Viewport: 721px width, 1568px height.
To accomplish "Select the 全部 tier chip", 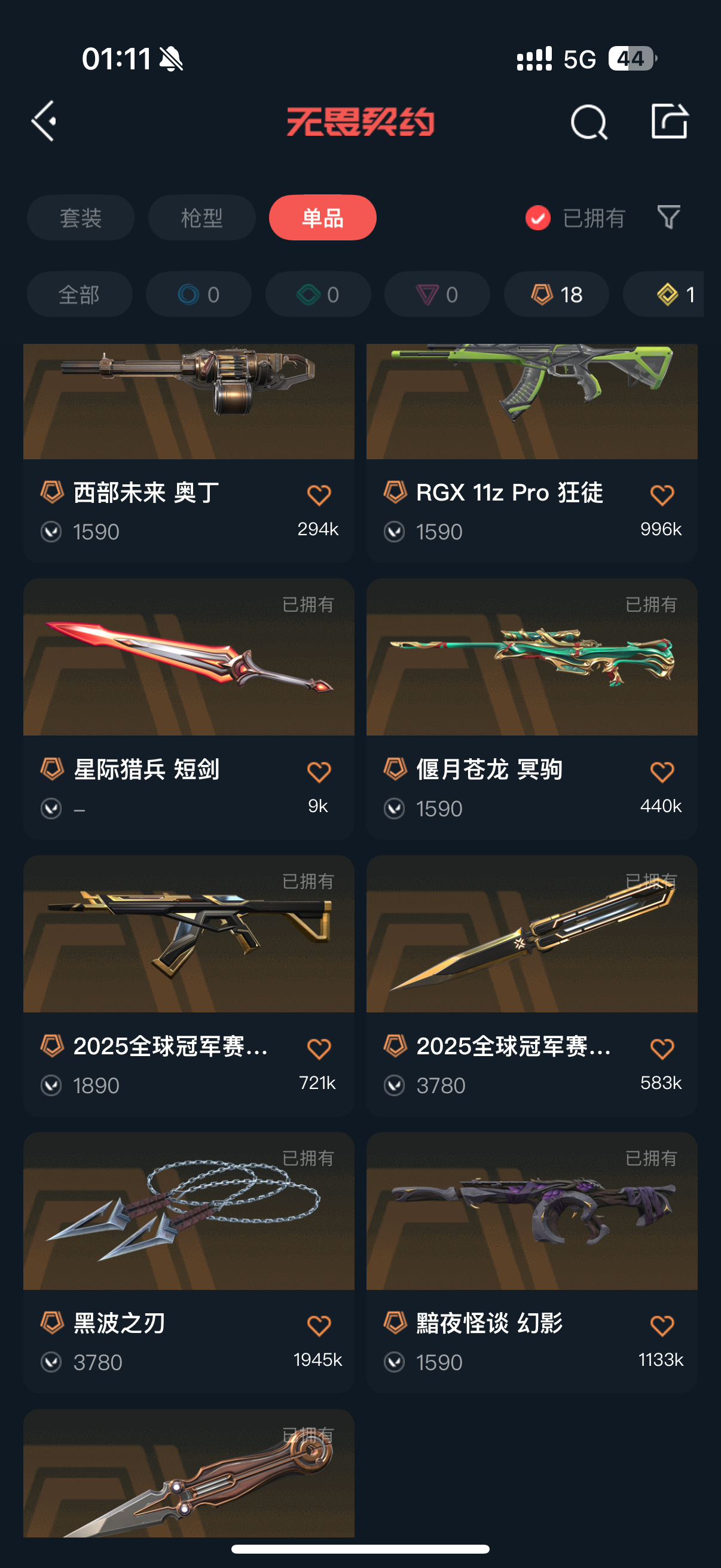I will coord(79,295).
